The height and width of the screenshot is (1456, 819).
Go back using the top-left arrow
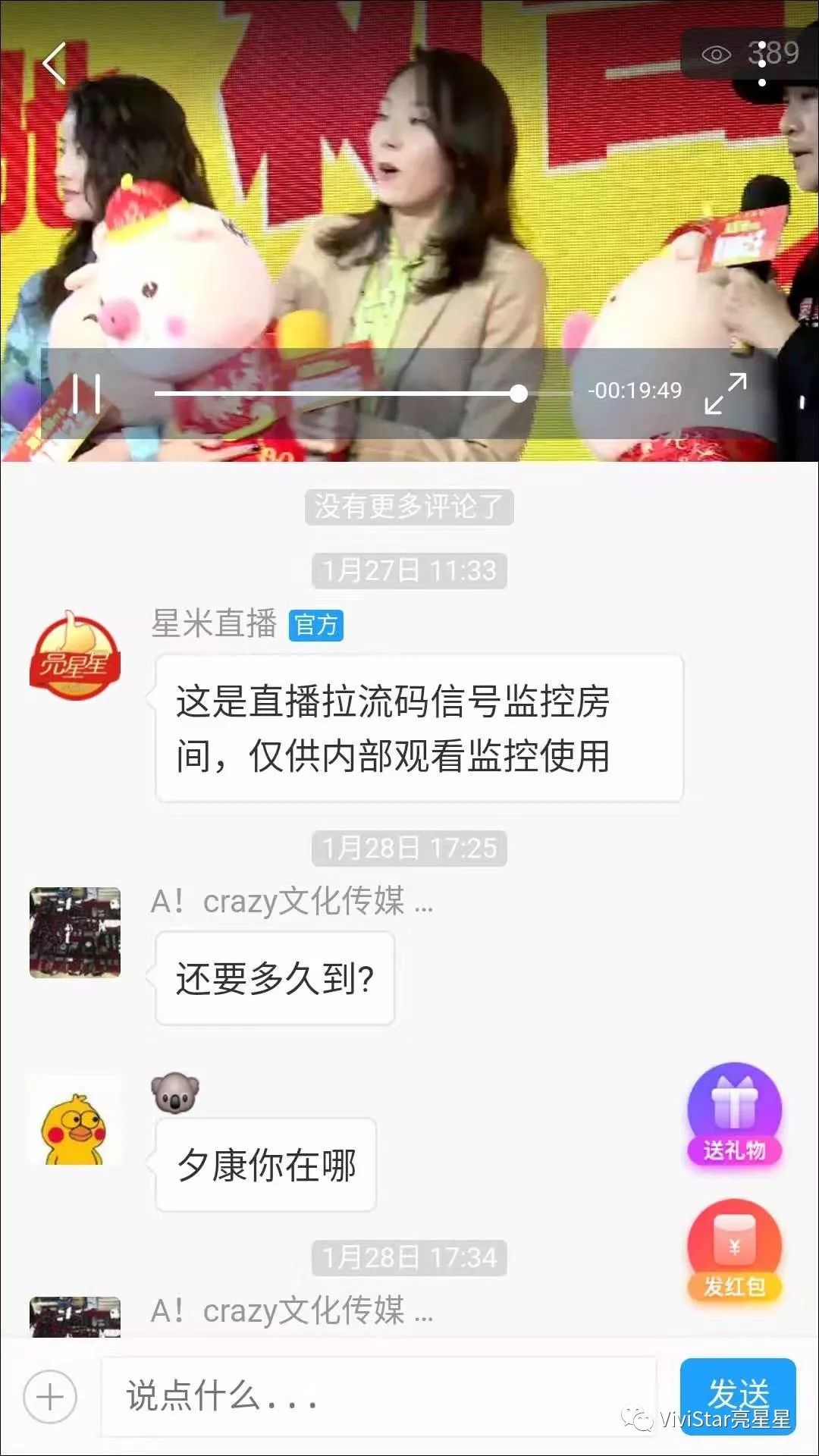coord(55,63)
